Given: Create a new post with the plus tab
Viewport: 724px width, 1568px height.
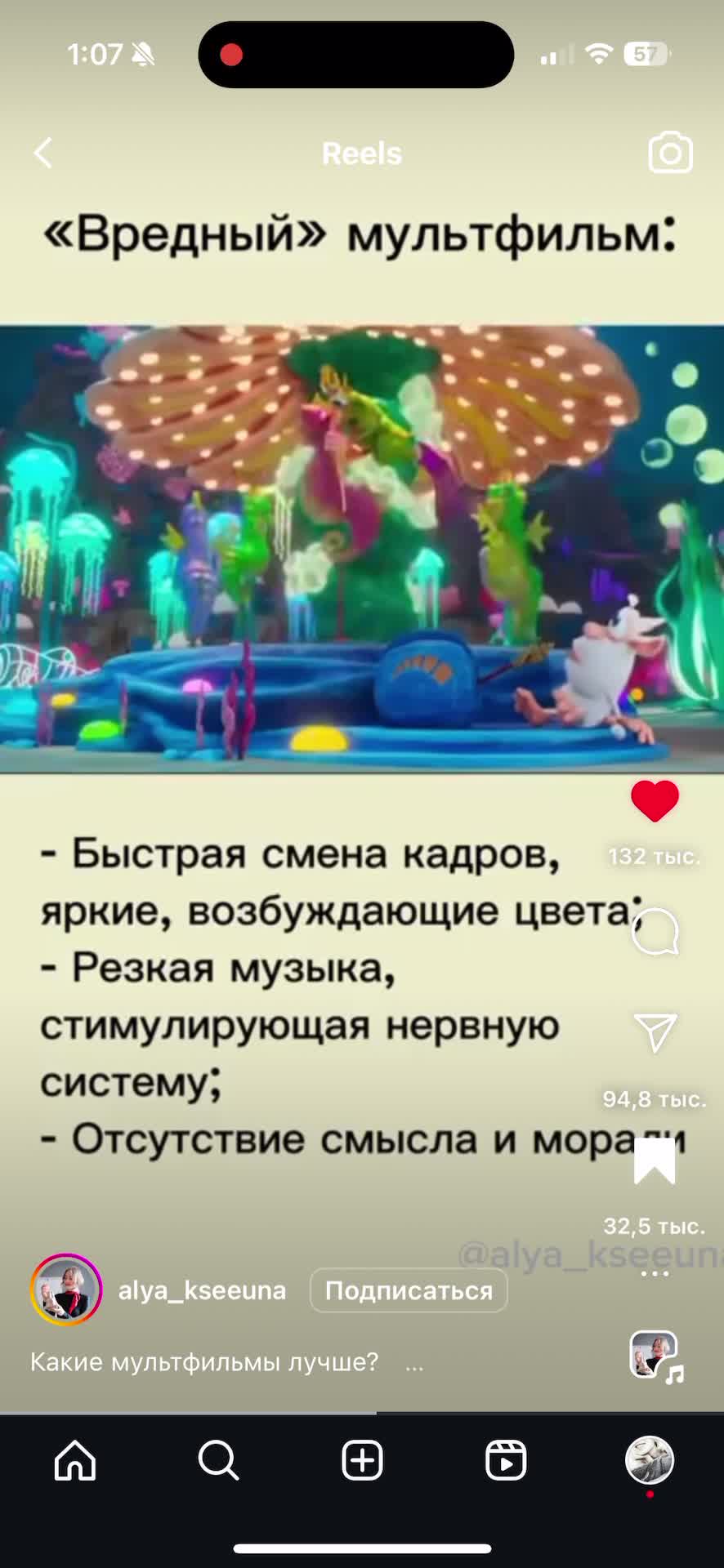Looking at the screenshot, I should [362, 1460].
